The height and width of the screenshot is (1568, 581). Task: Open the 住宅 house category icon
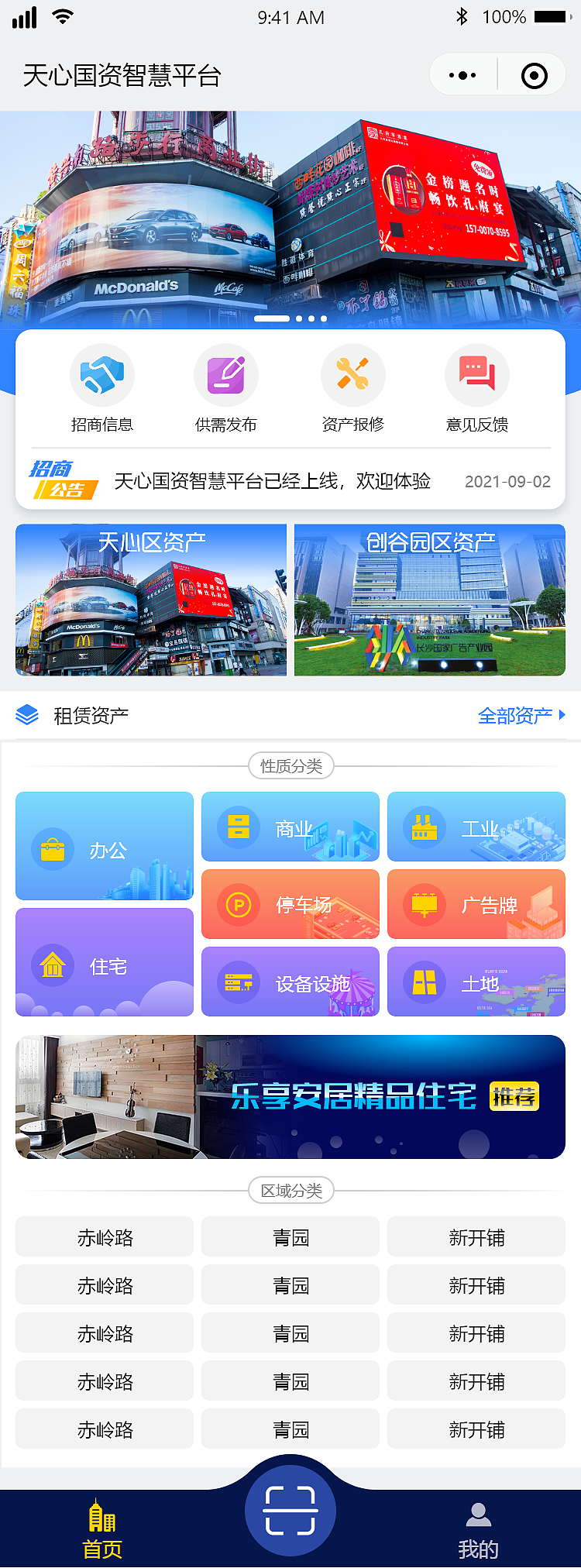tap(52, 965)
